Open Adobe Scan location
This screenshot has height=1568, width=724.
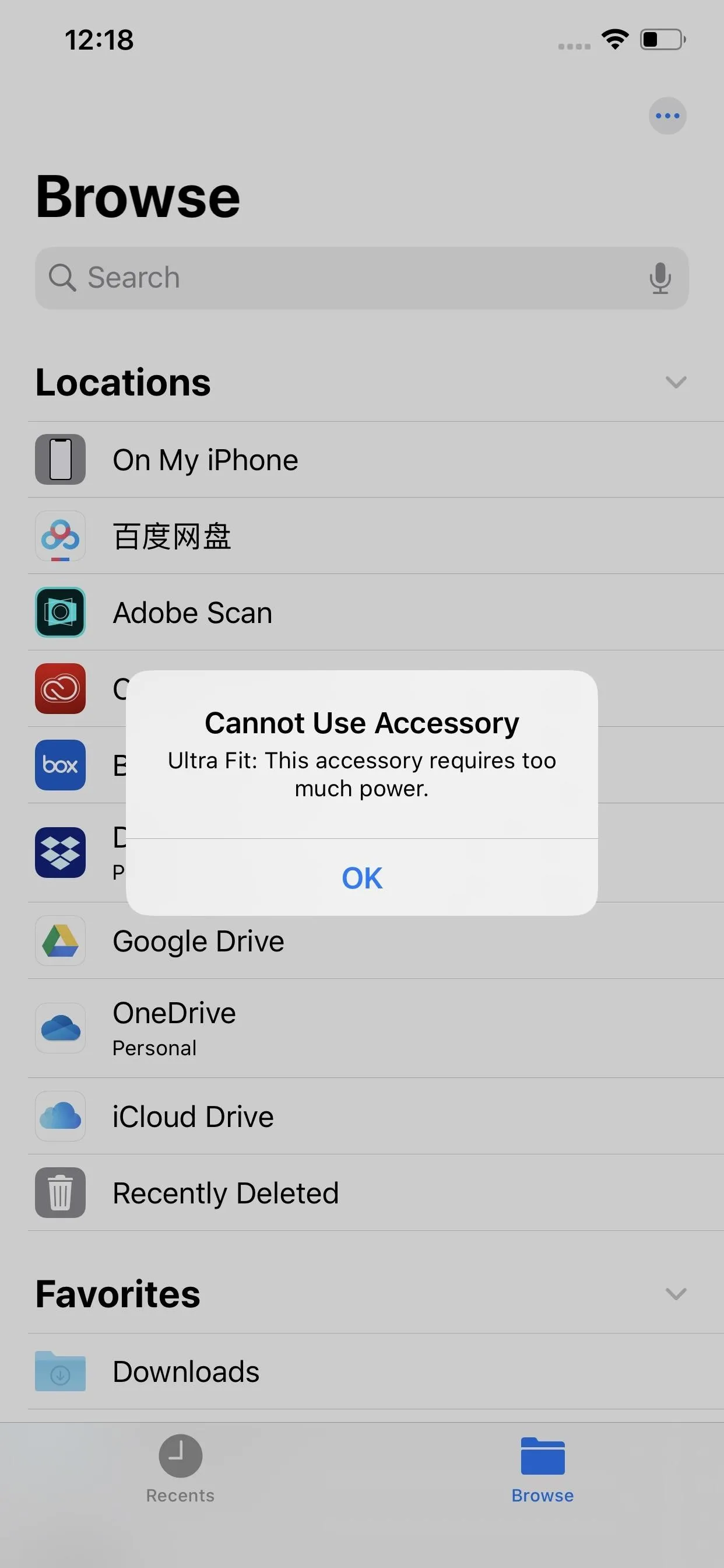tap(376, 612)
